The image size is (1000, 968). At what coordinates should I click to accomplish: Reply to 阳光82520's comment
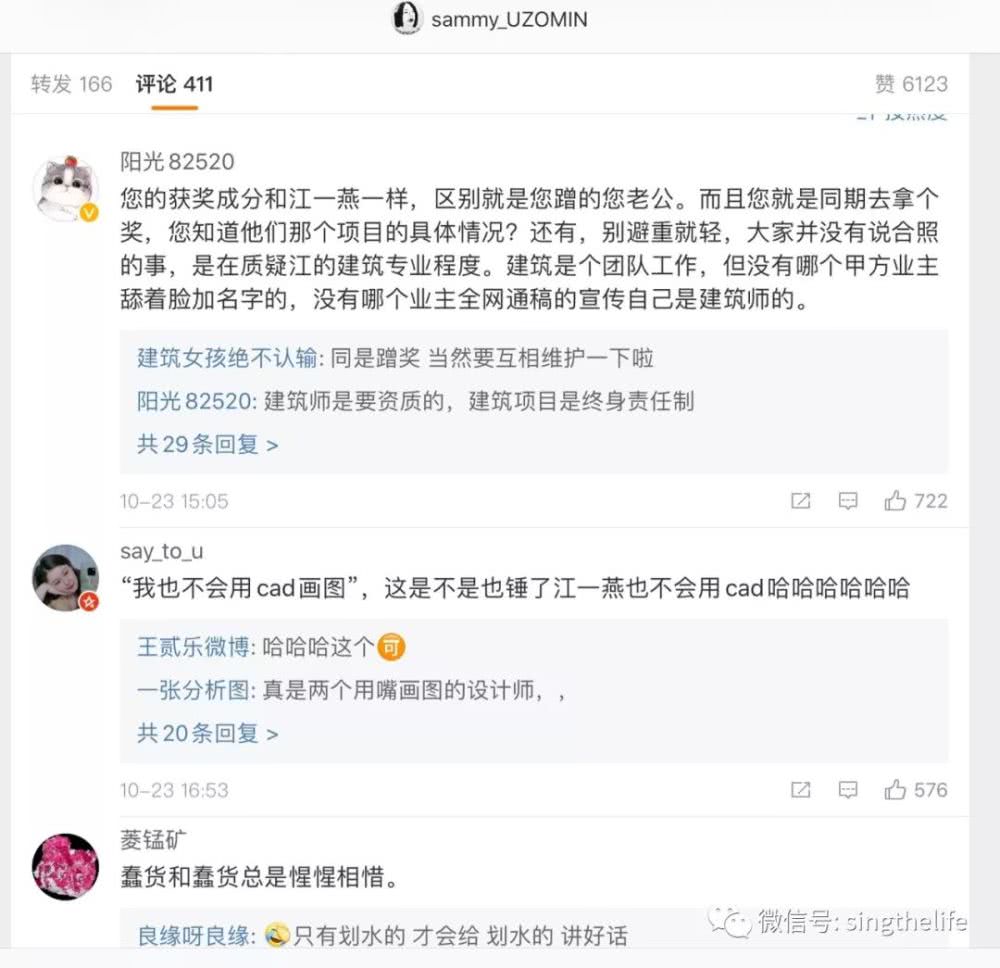point(848,501)
